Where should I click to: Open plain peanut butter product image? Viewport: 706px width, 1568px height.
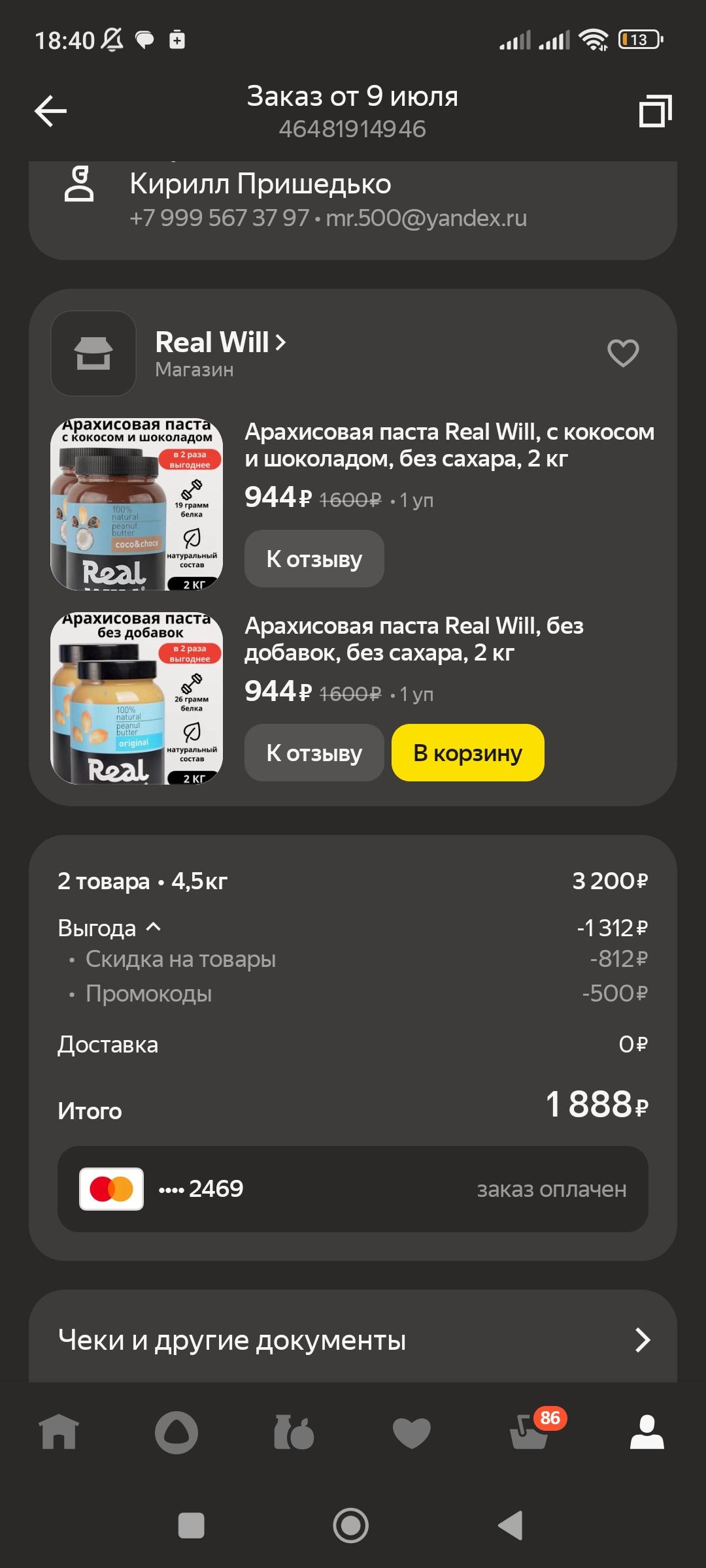click(x=137, y=698)
